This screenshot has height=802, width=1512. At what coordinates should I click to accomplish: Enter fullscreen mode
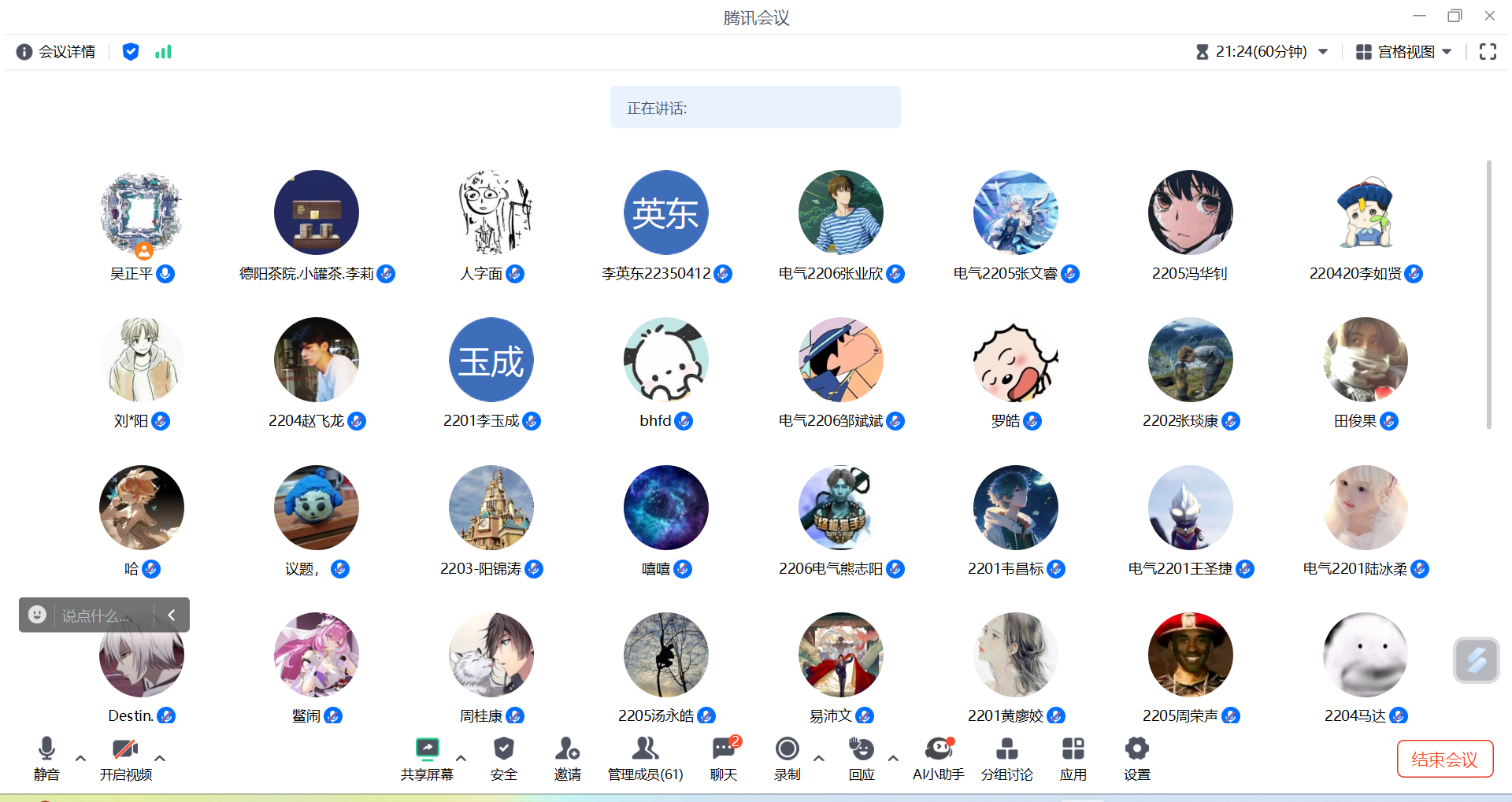[x=1488, y=52]
